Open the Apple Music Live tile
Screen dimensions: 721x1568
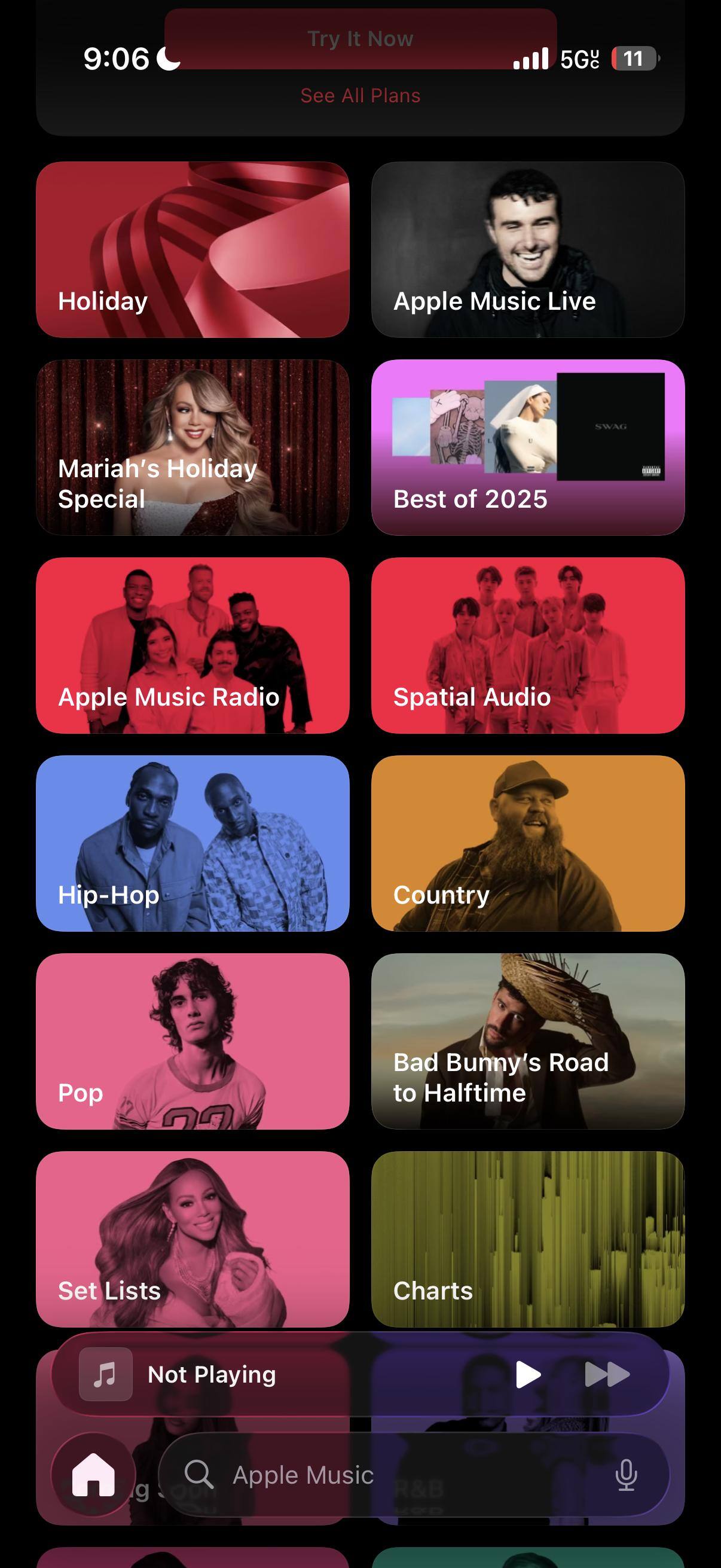pos(527,249)
